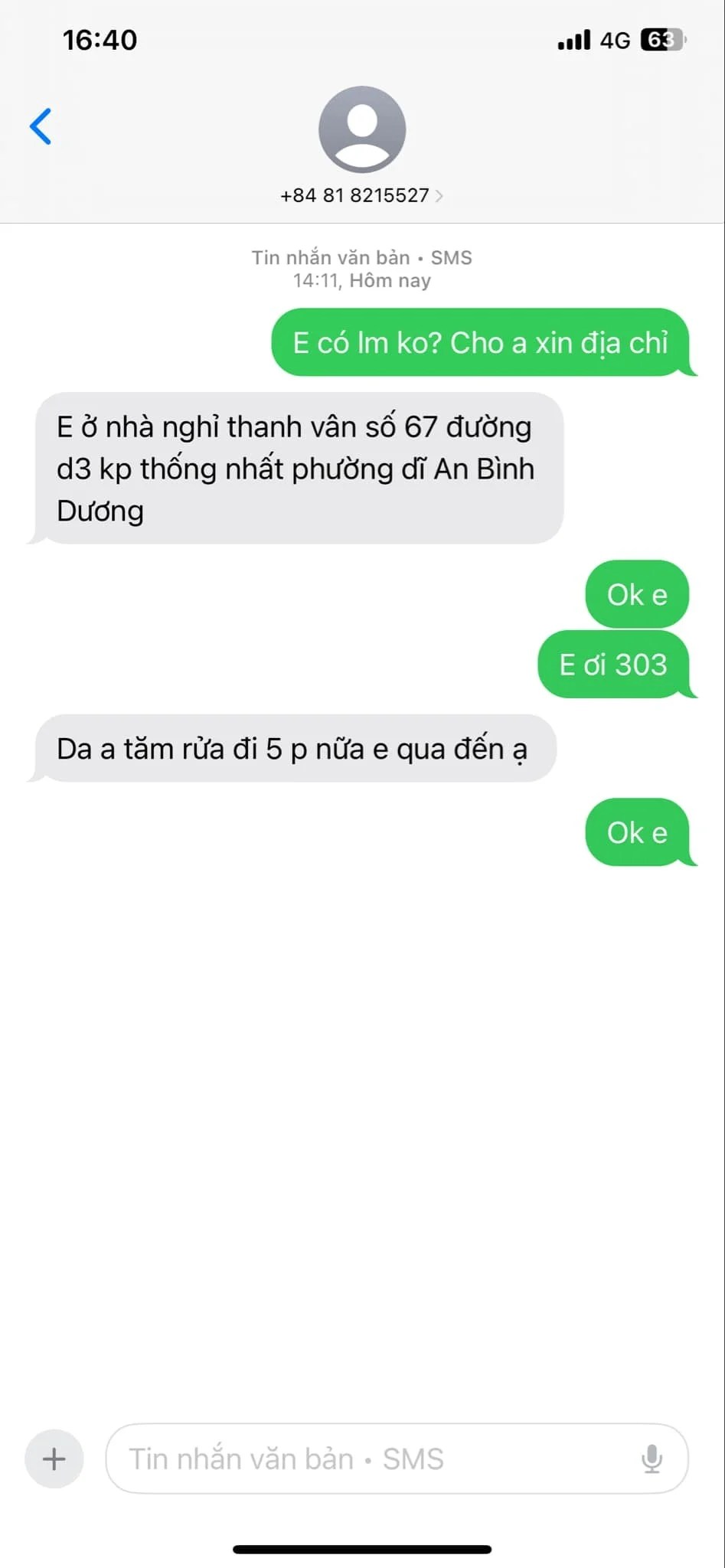Open the plus attachments menu
Viewport: 725px width, 1568px height.
point(54,1459)
